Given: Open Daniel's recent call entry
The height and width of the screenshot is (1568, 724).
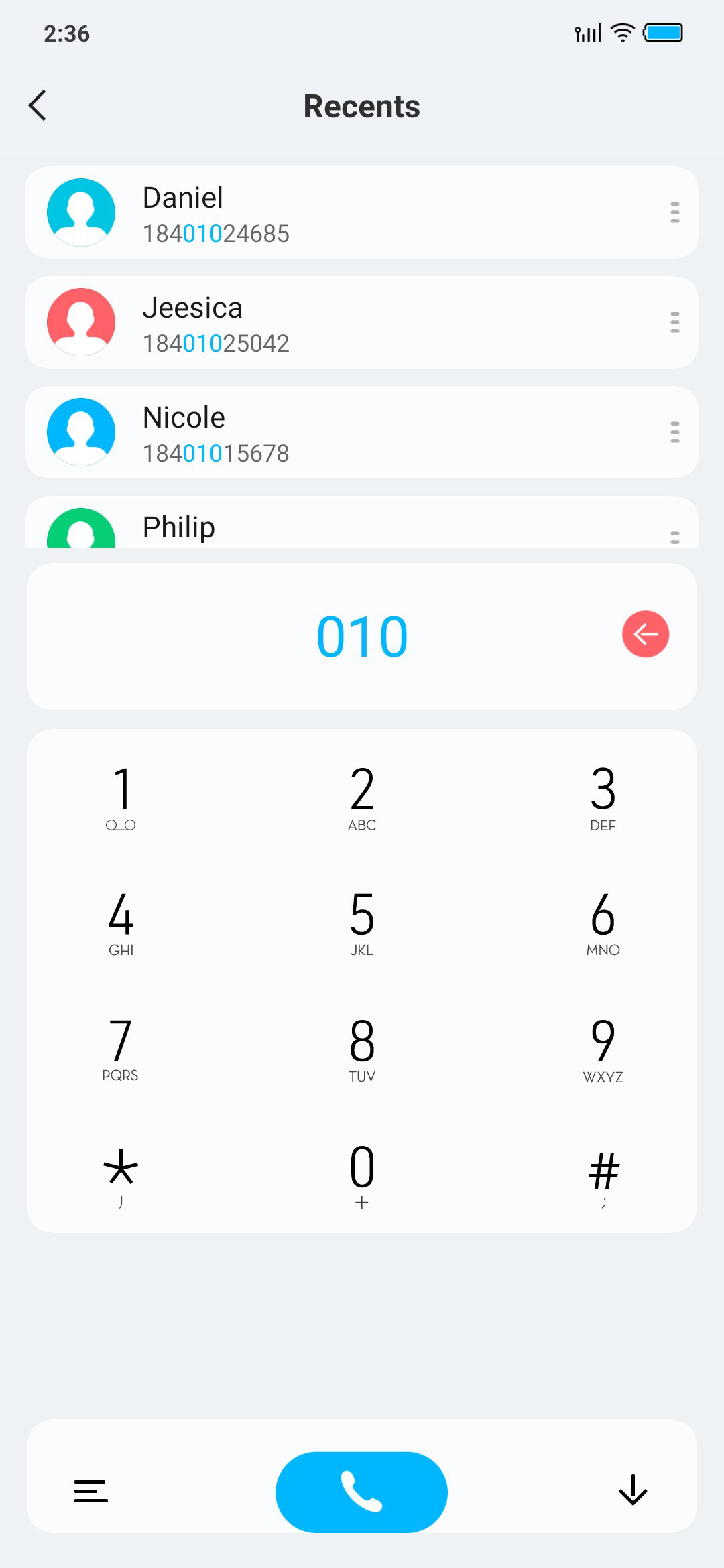Looking at the screenshot, I should pyautogui.click(x=362, y=212).
